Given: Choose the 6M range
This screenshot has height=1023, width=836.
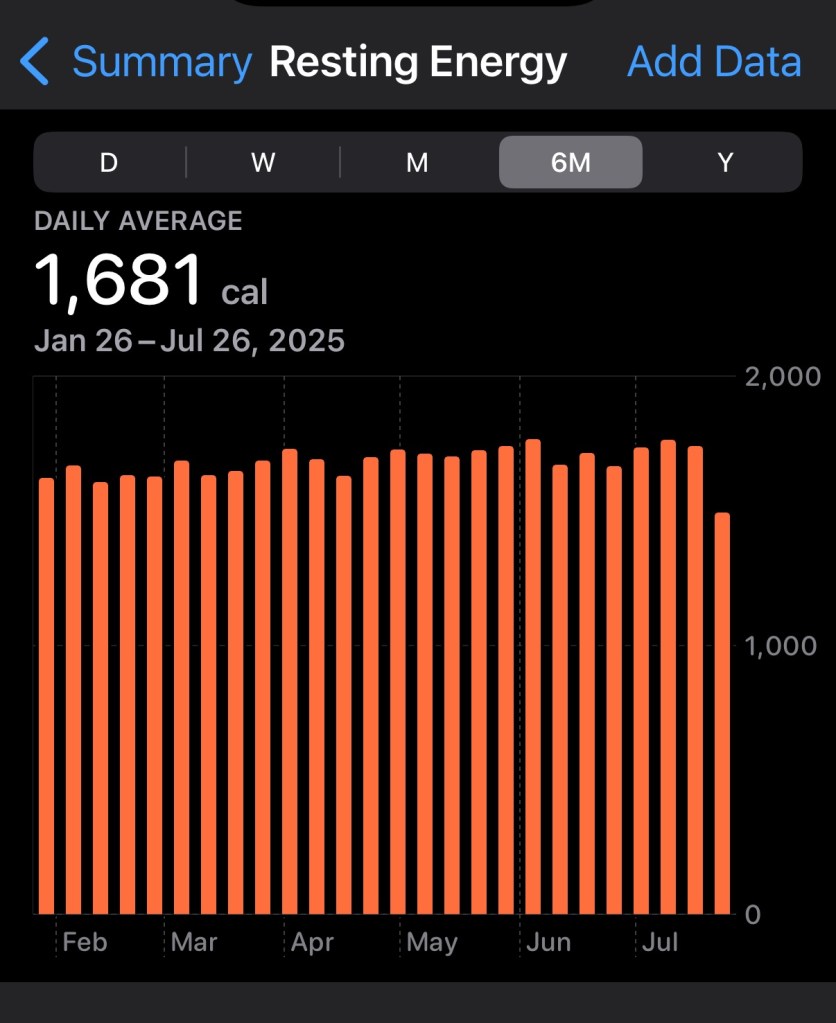Looking at the screenshot, I should (571, 162).
